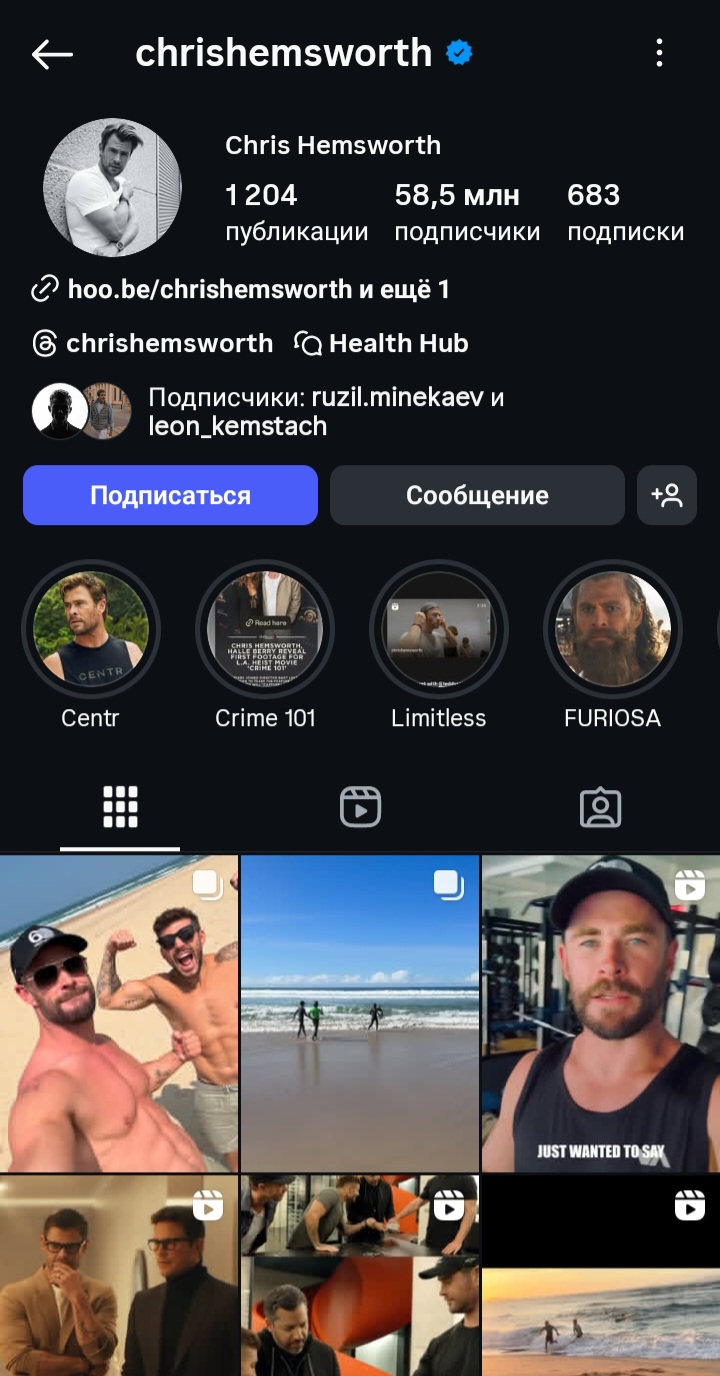
Task: Select the posts grid tab
Action: click(x=120, y=807)
